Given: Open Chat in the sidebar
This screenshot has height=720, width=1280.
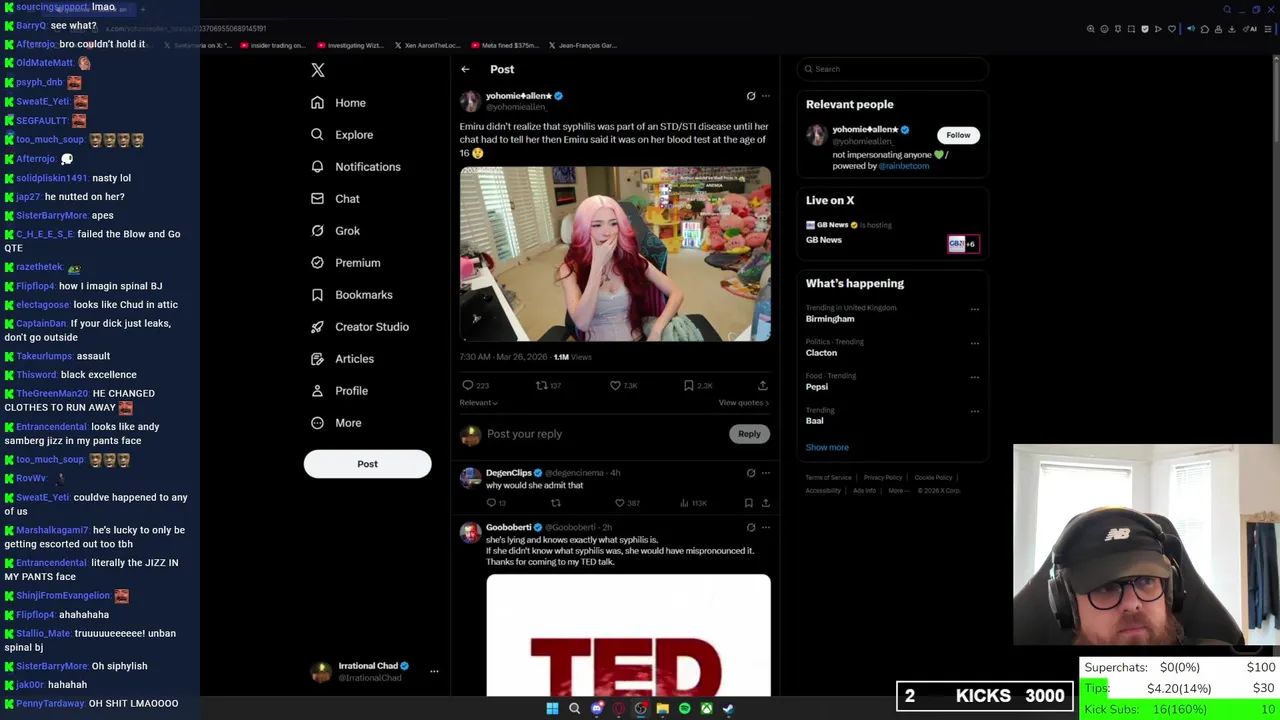Looking at the screenshot, I should coord(346,199).
